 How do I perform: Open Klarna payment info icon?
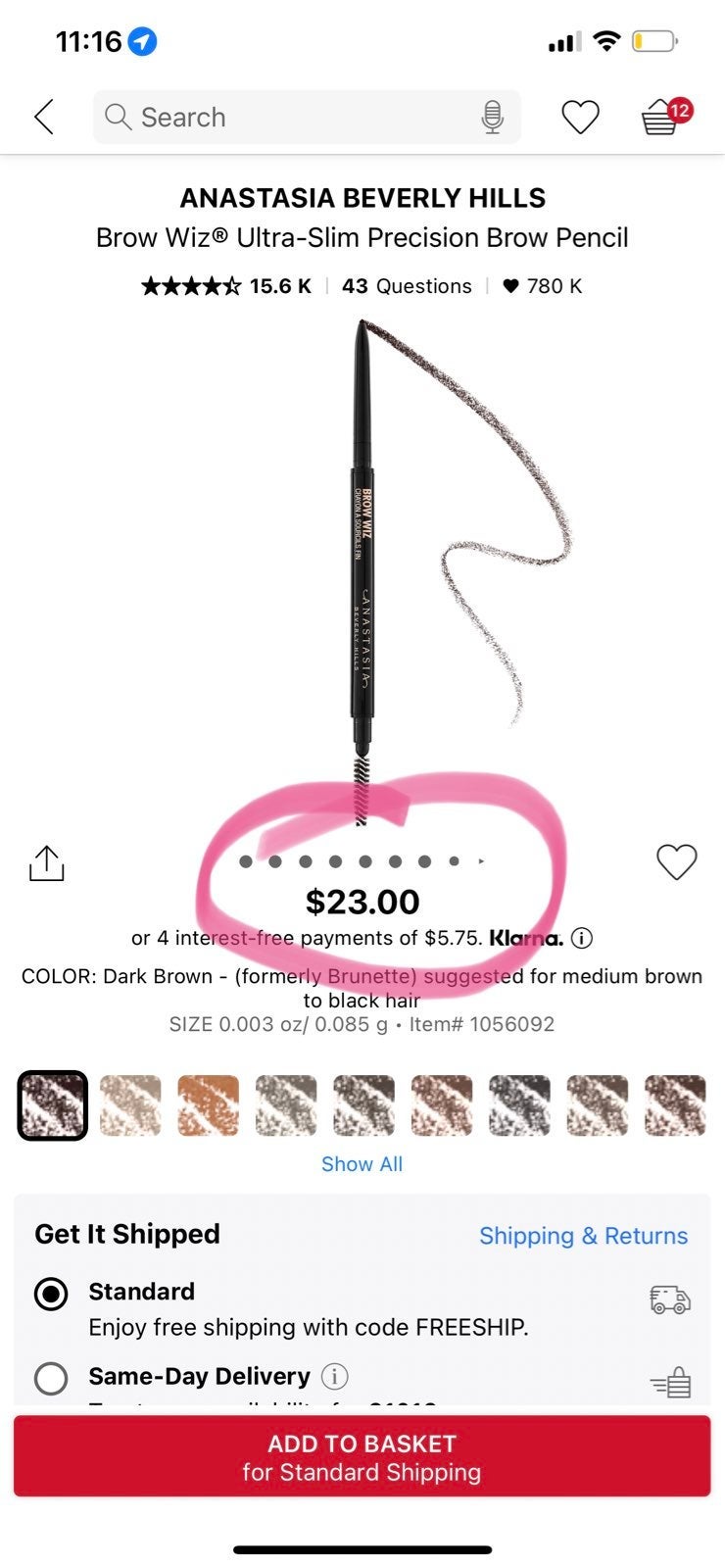coord(582,938)
